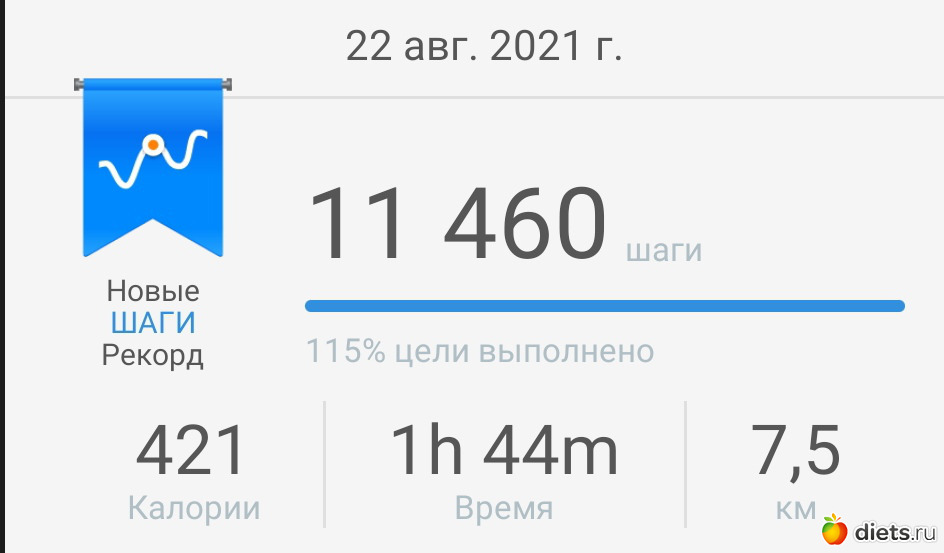Open the Новые ШАГИ Рекорд badge
The width and height of the screenshot is (944, 553).
153,168
